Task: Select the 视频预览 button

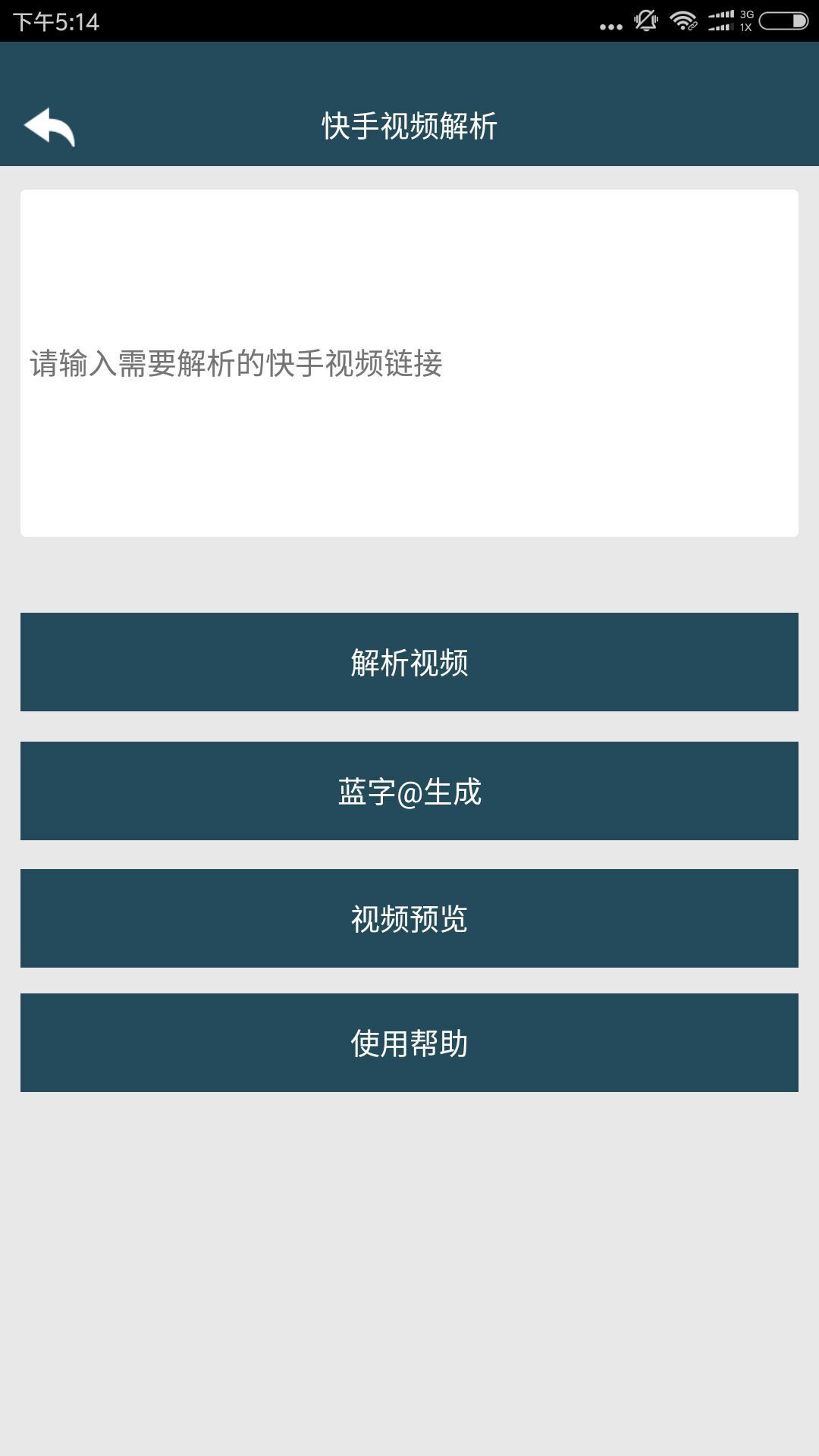Action: click(x=409, y=918)
